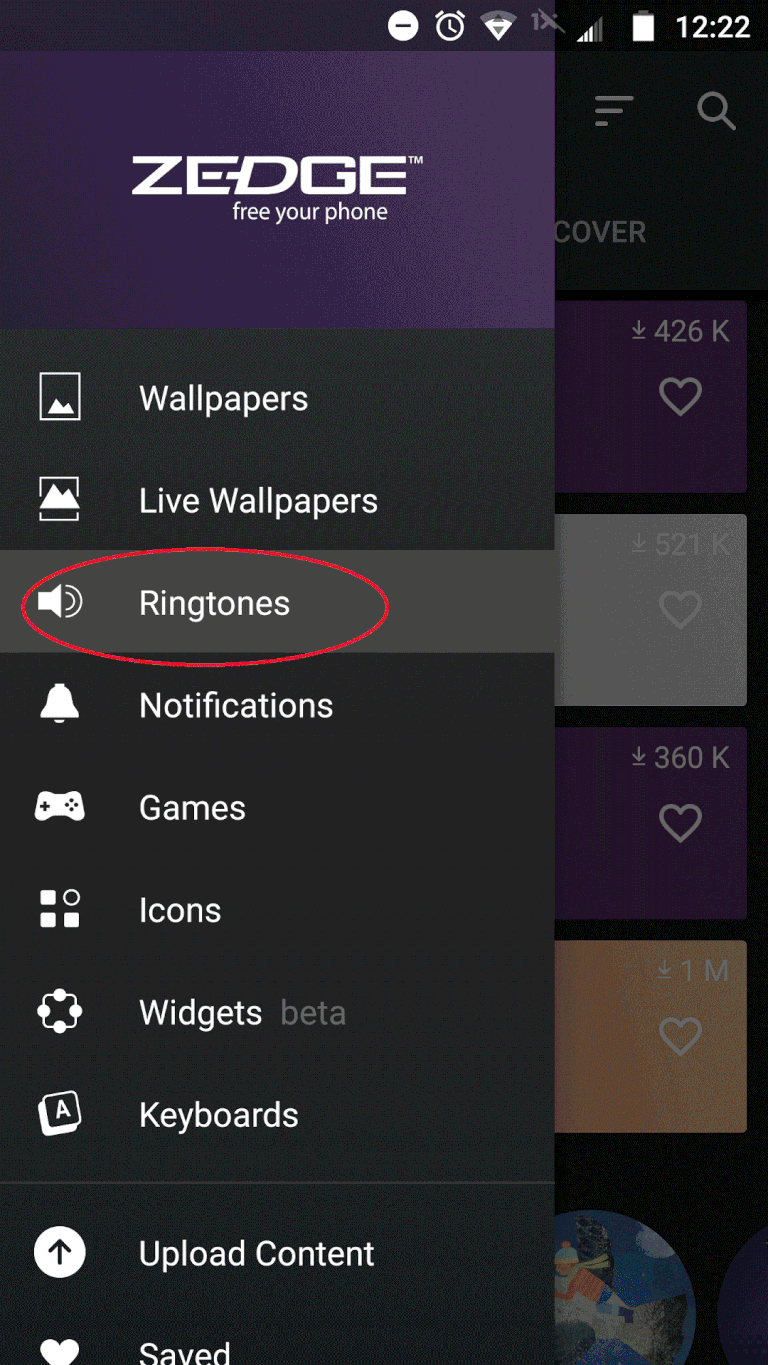This screenshot has width=768, height=1365.
Task: Select Ringtones in the drawer
Action: tap(214, 603)
